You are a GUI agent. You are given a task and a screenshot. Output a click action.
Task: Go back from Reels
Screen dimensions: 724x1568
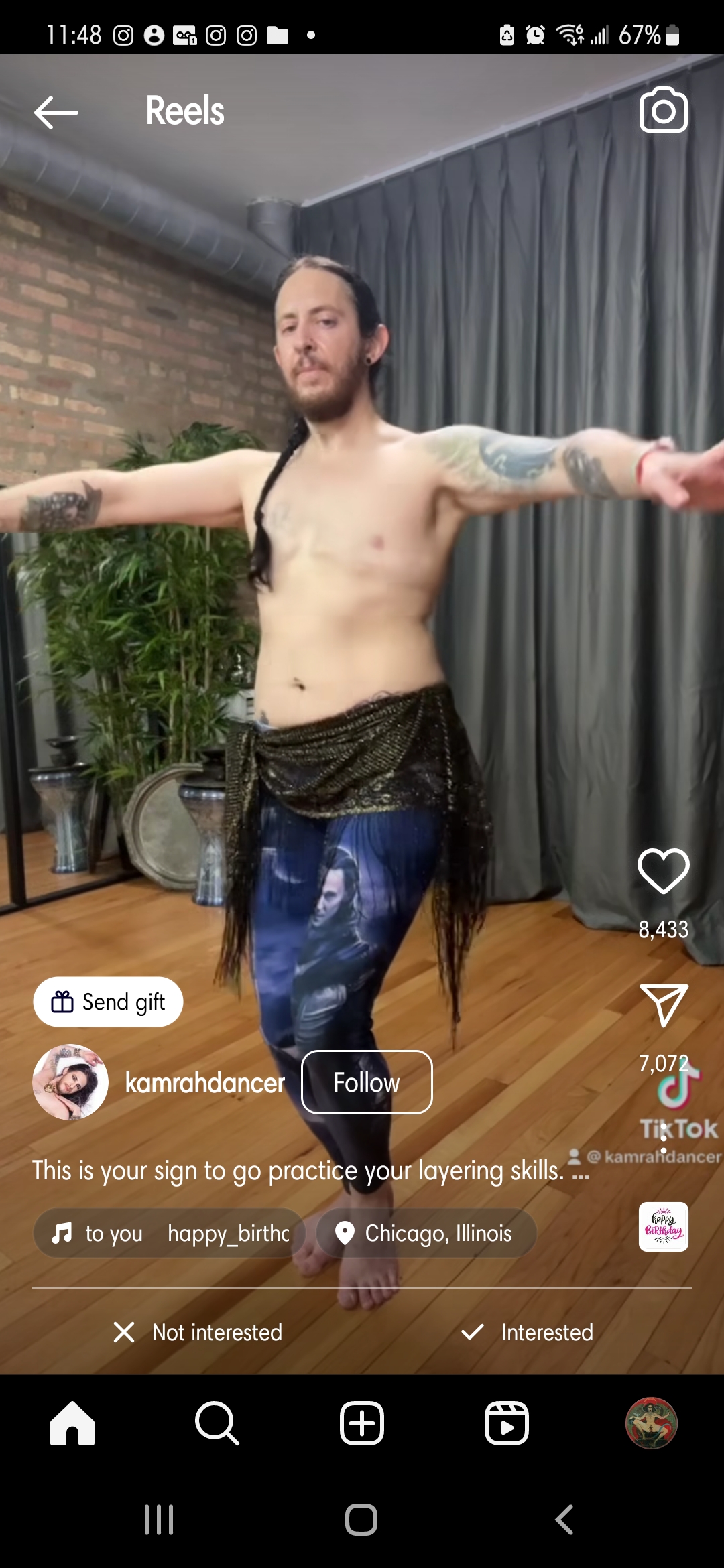click(56, 112)
